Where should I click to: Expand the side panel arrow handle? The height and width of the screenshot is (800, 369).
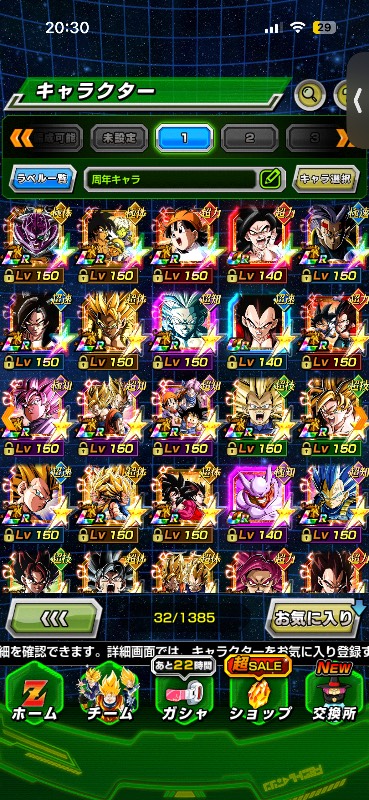(x=359, y=100)
